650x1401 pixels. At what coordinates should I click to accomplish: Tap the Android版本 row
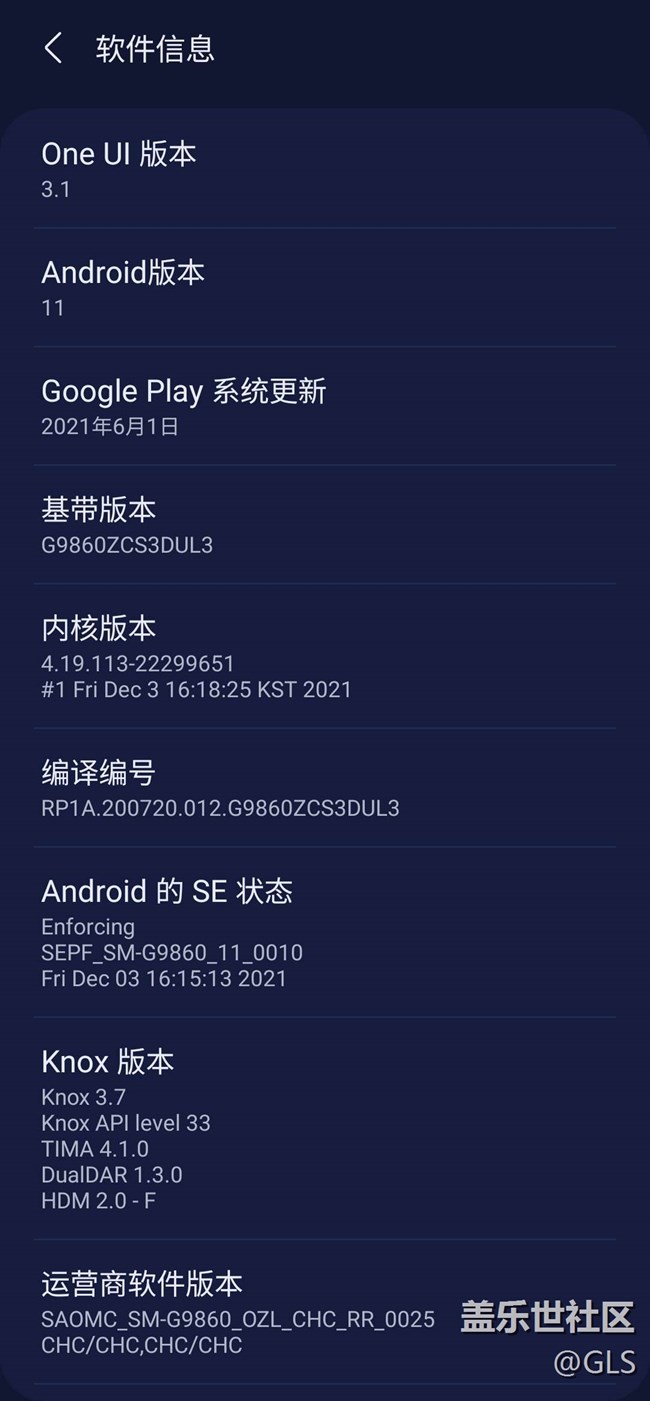[324, 288]
